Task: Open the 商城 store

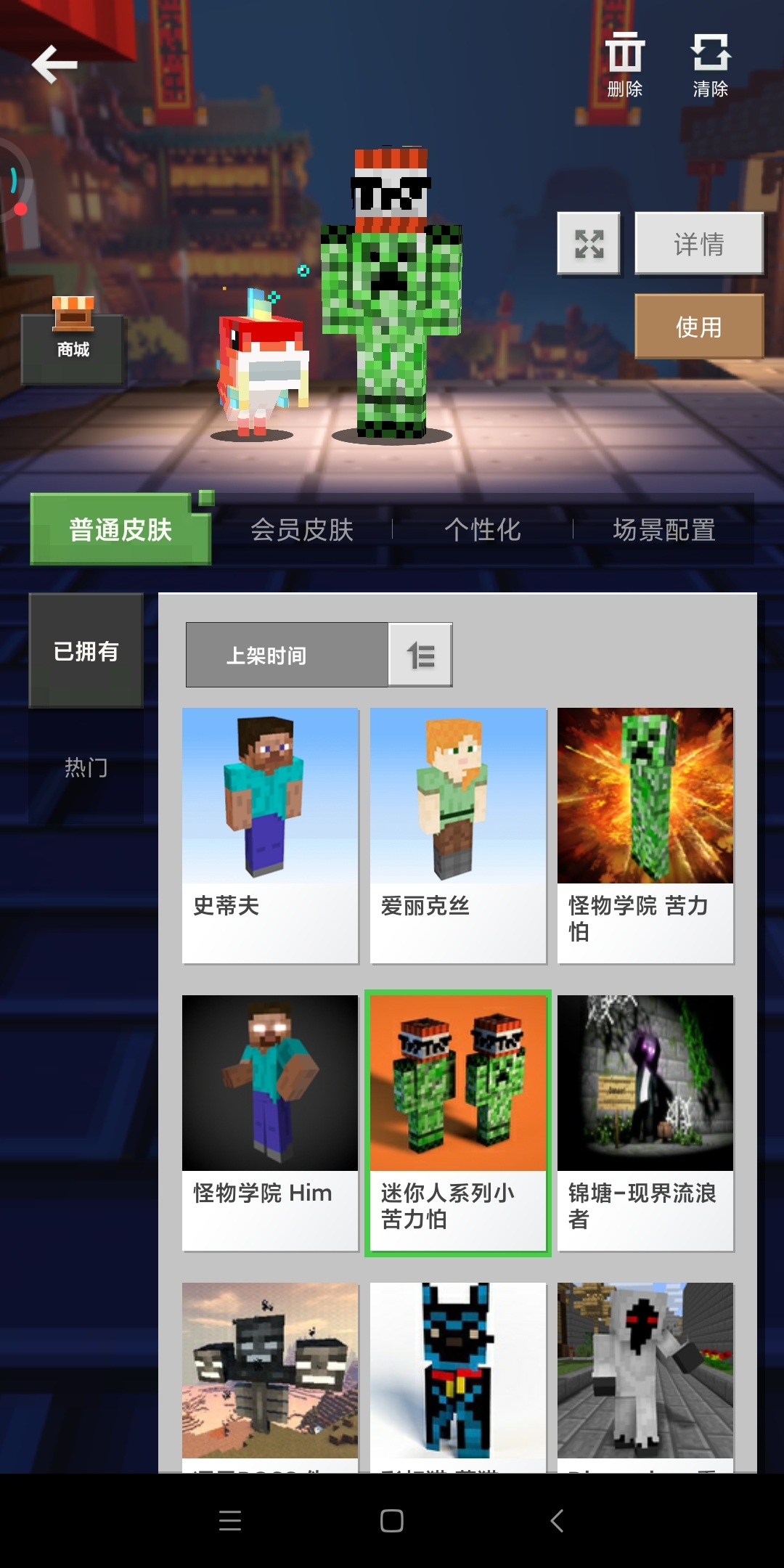Action: coord(73,340)
